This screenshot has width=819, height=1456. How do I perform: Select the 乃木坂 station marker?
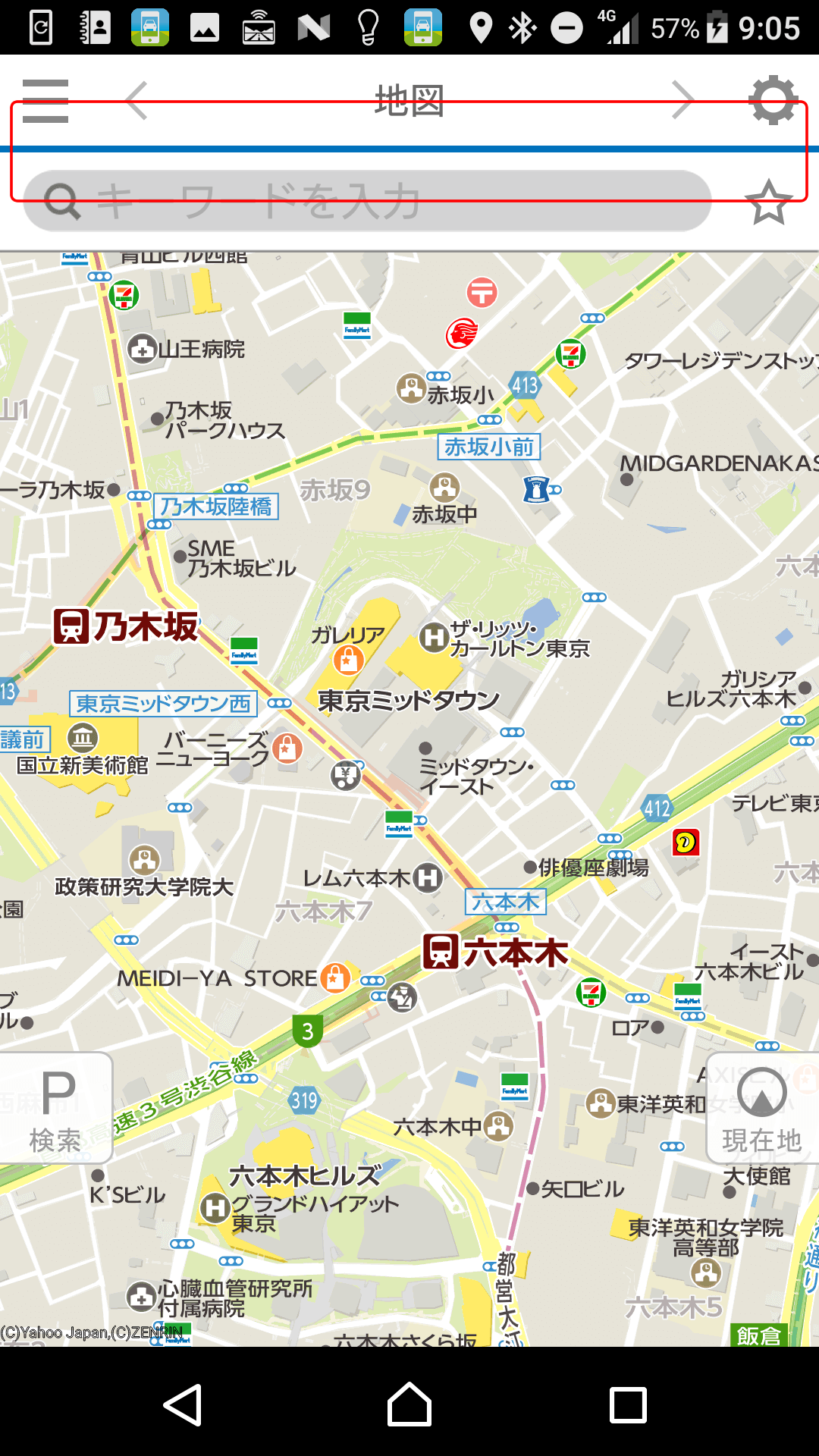pyautogui.click(x=71, y=626)
